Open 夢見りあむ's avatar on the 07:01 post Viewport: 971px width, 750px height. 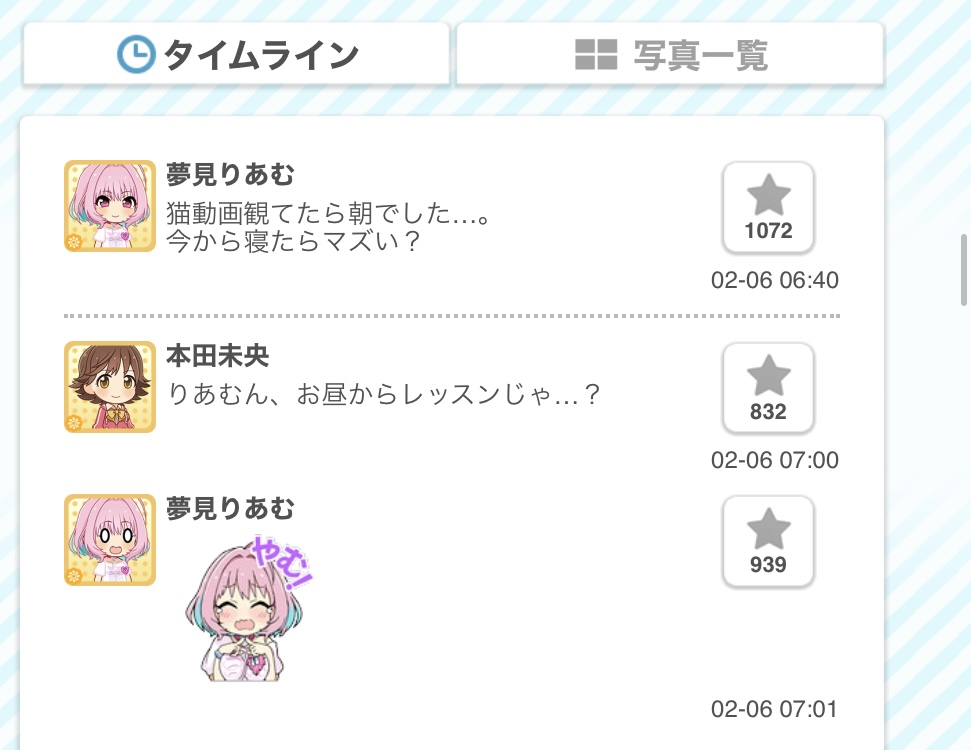tap(110, 540)
